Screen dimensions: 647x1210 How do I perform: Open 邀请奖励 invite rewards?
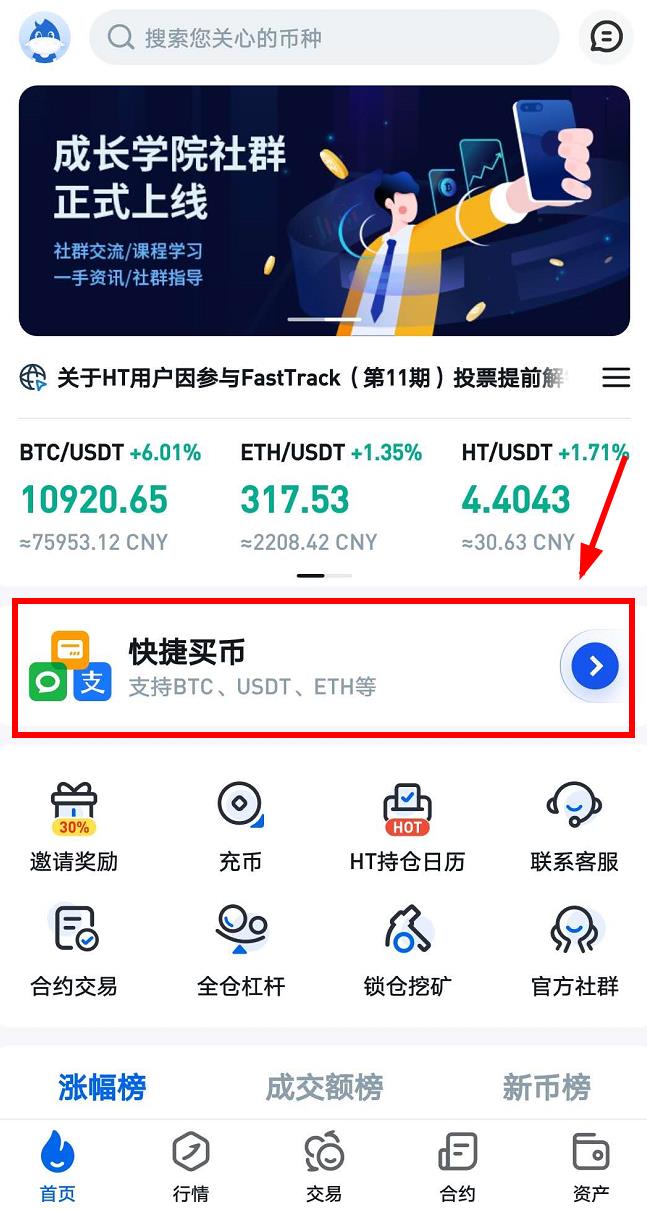click(74, 827)
